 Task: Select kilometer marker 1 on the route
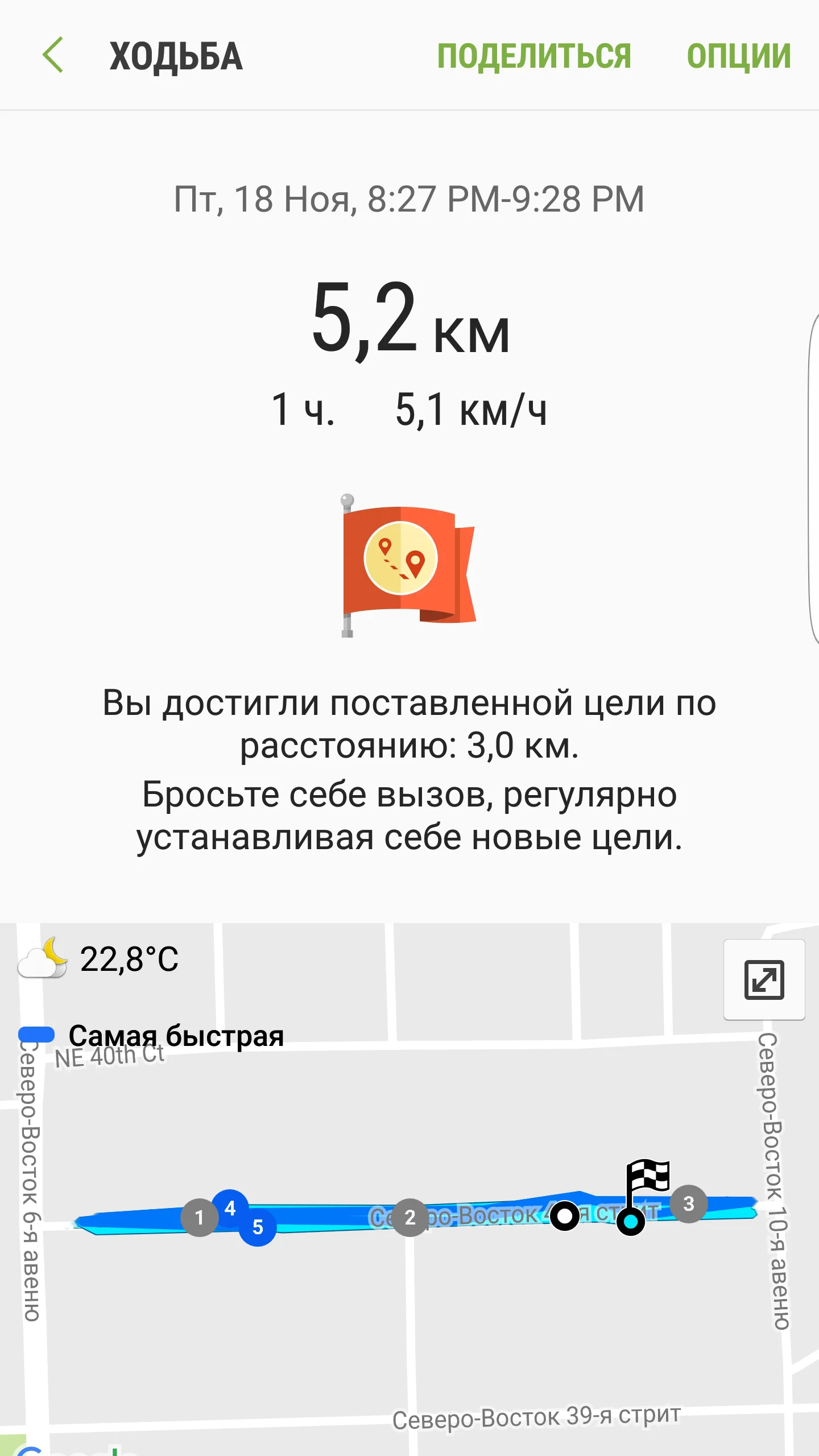tap(199, 1218)
